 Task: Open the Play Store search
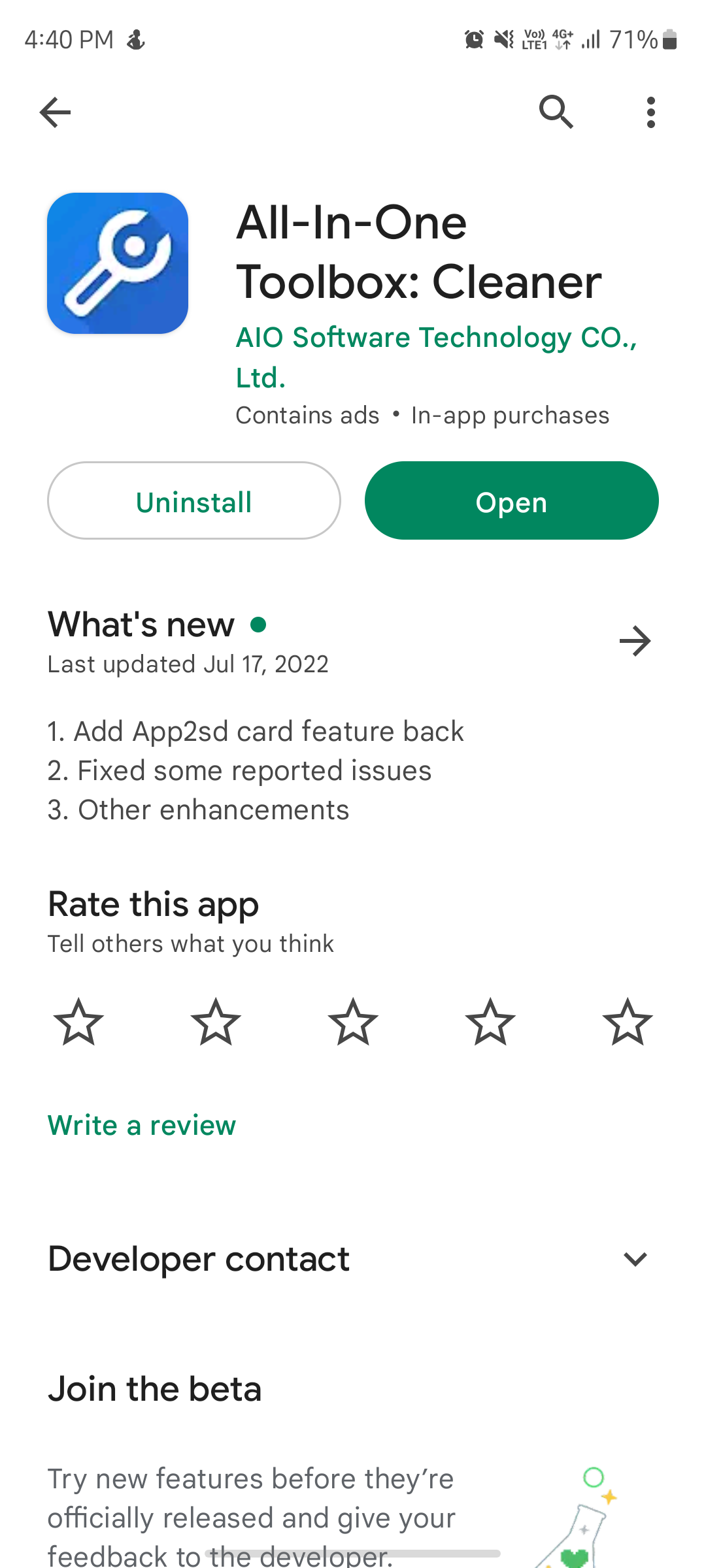coord(556,112)
